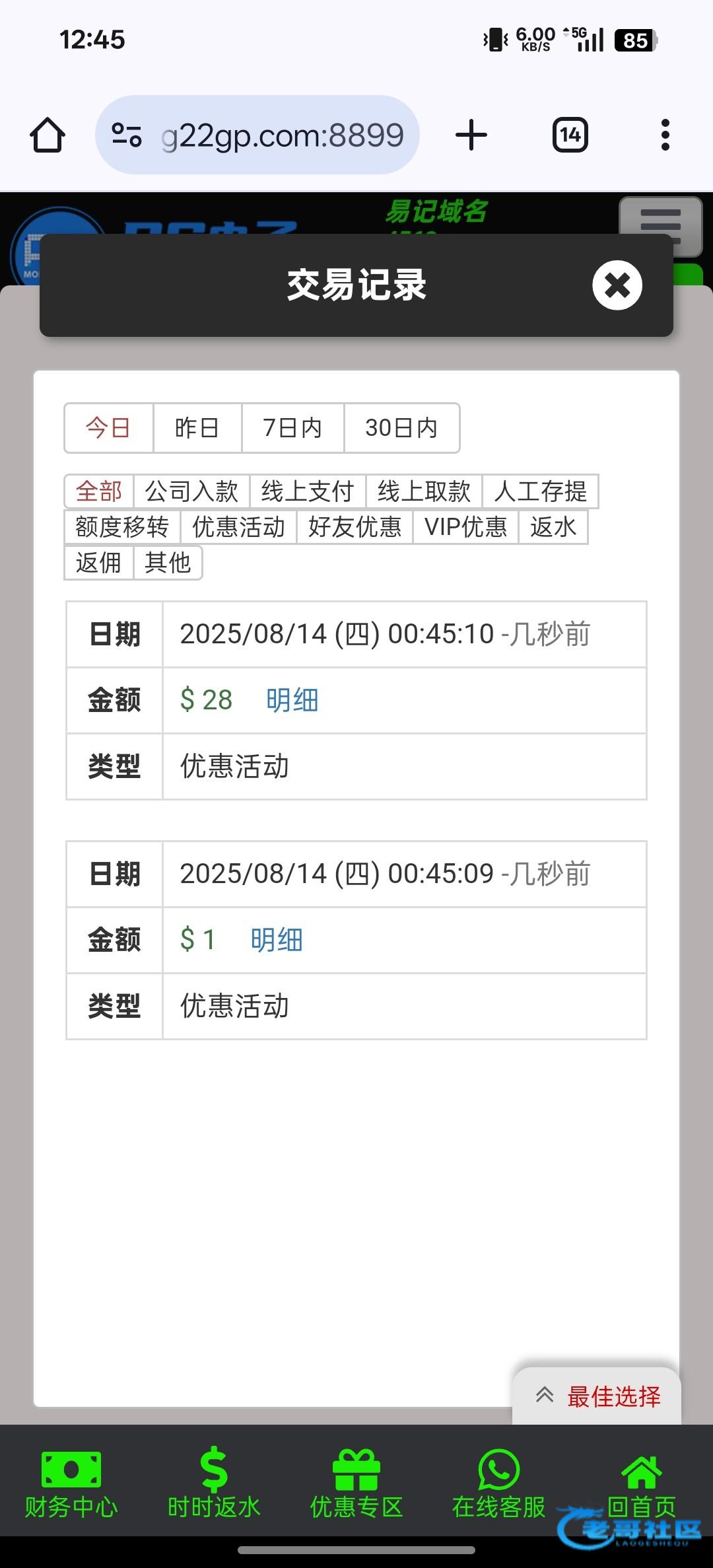Open 明细 for the $1 transaction
713x1568 pixels.
[x=277, y=940]
